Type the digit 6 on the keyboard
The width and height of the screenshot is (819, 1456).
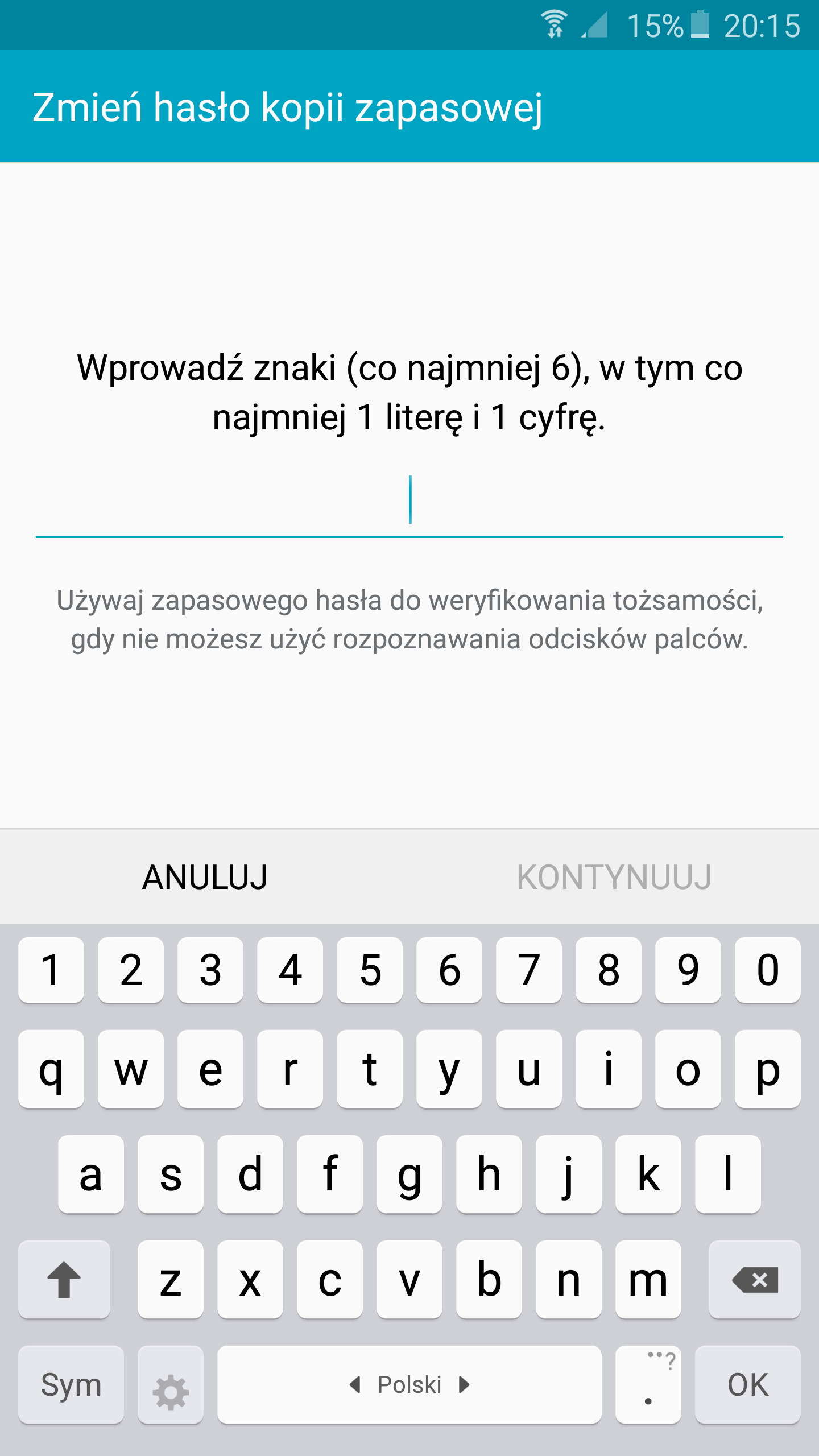click(449, 970)
